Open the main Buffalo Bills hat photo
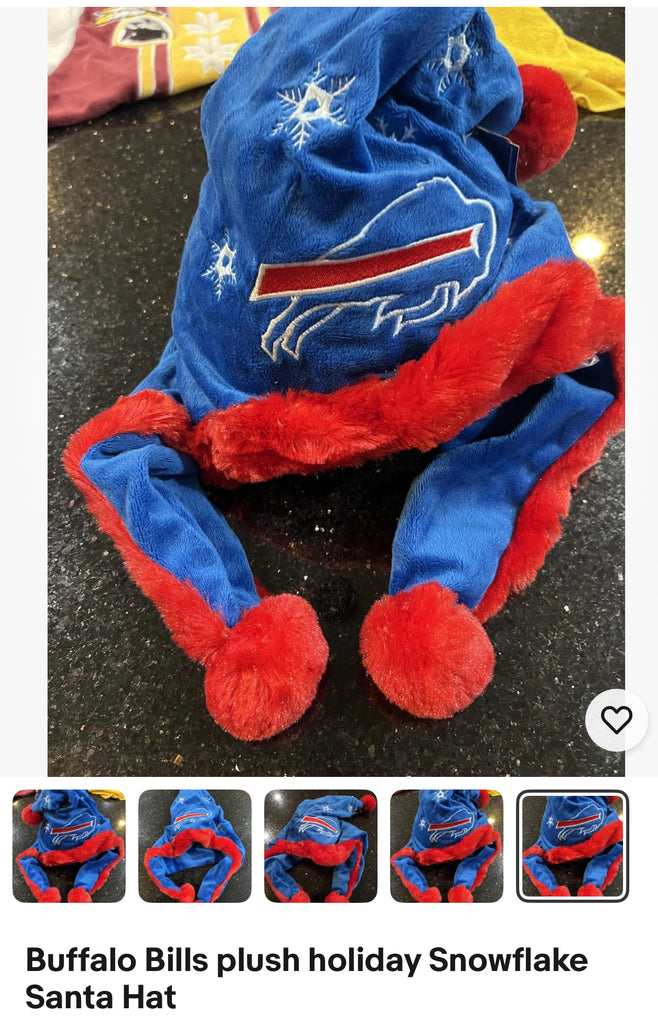This screenshot has width=658, height=1024. pyautogui.click(x=336, y=390)
